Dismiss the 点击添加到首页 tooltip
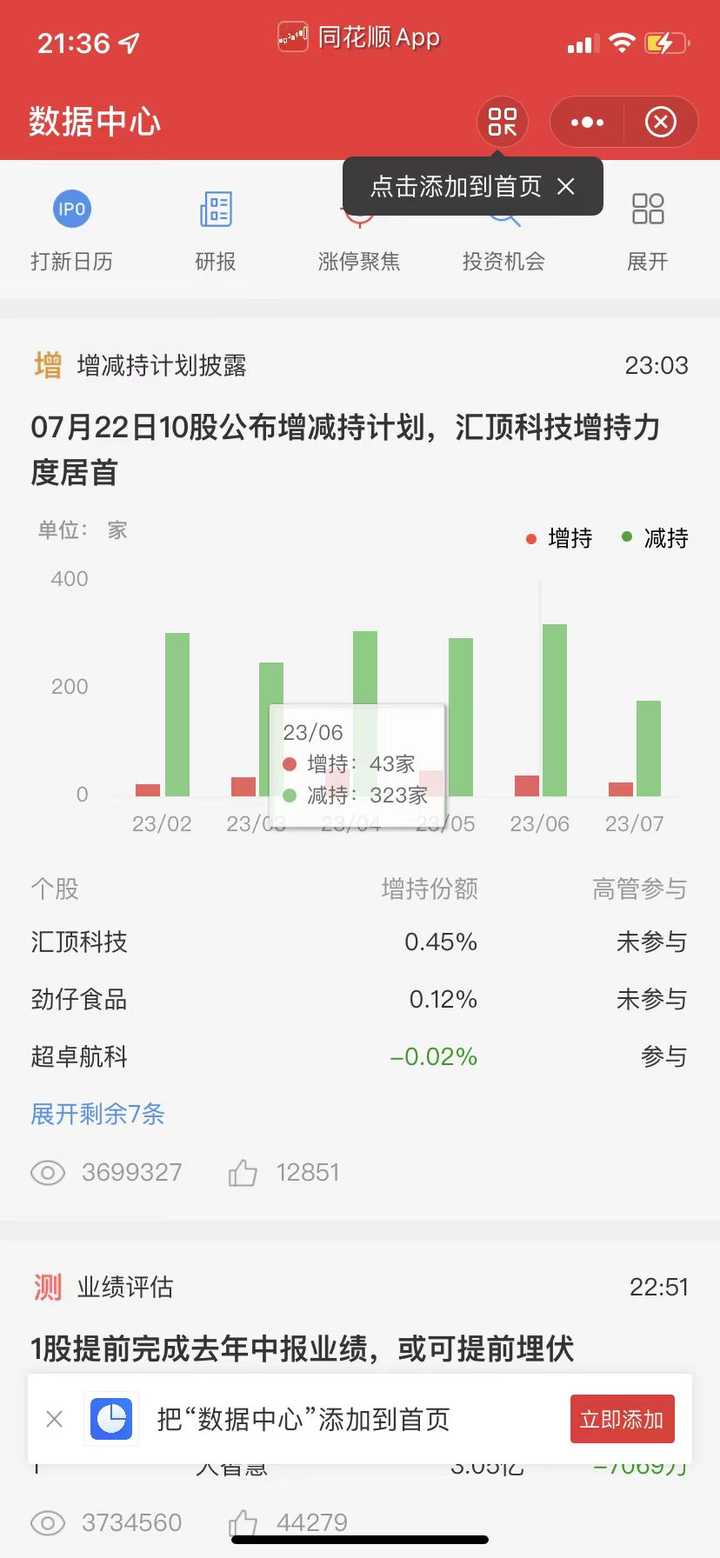 (566, 186)
